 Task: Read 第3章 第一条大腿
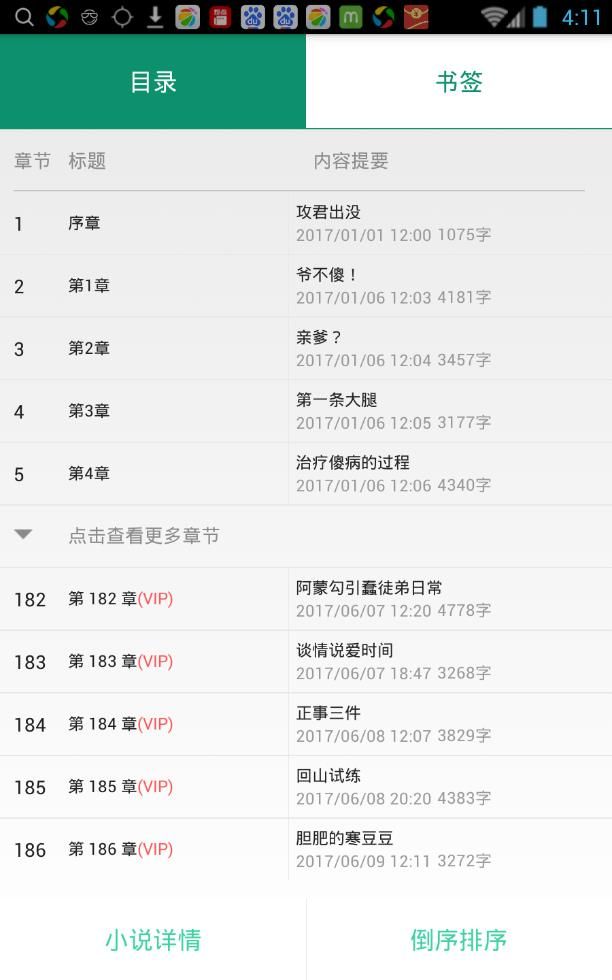tap(306, 411)
